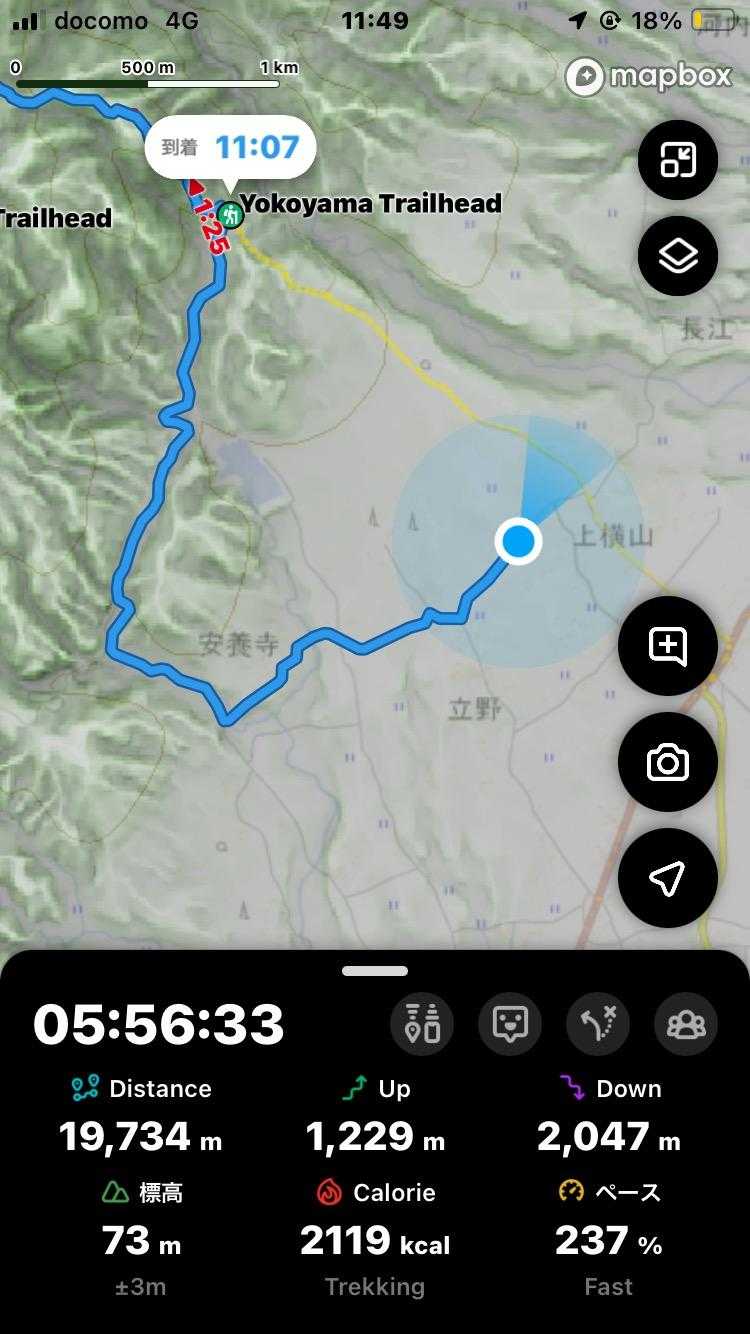This screenshot has width=750, height=1334.
Task: Tap the arrival time 11:07 bubble
Action: point(231,148)
